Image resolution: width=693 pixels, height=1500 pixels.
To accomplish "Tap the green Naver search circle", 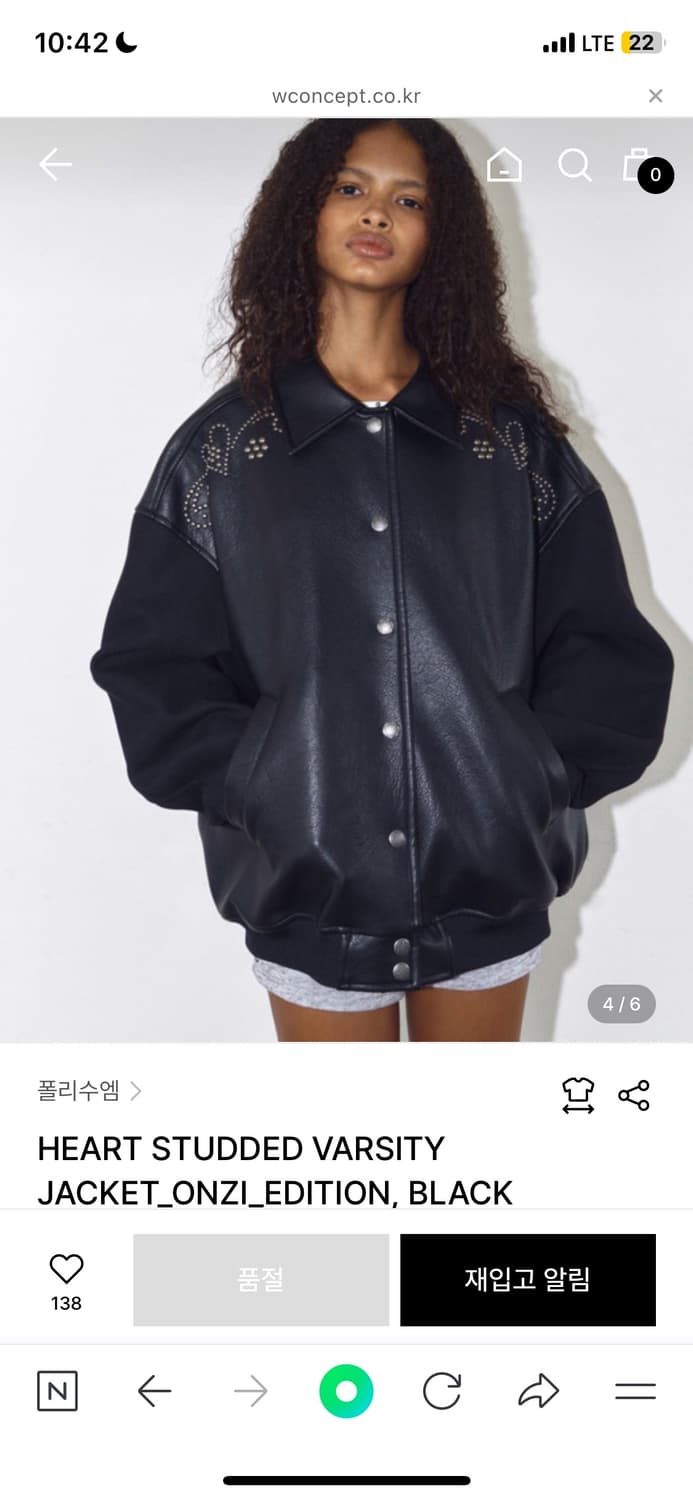I will [346, 1391].
